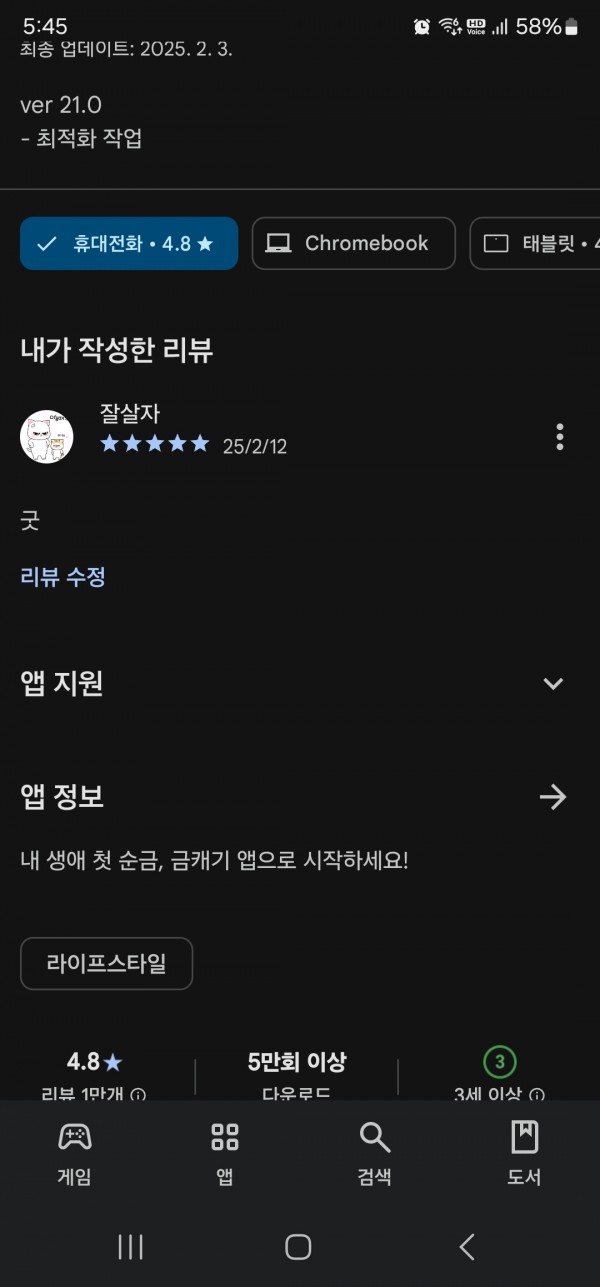Open the 앱 정보 details arrow
This screenshot has width=600, height=1287.
[x=553, y=797]
